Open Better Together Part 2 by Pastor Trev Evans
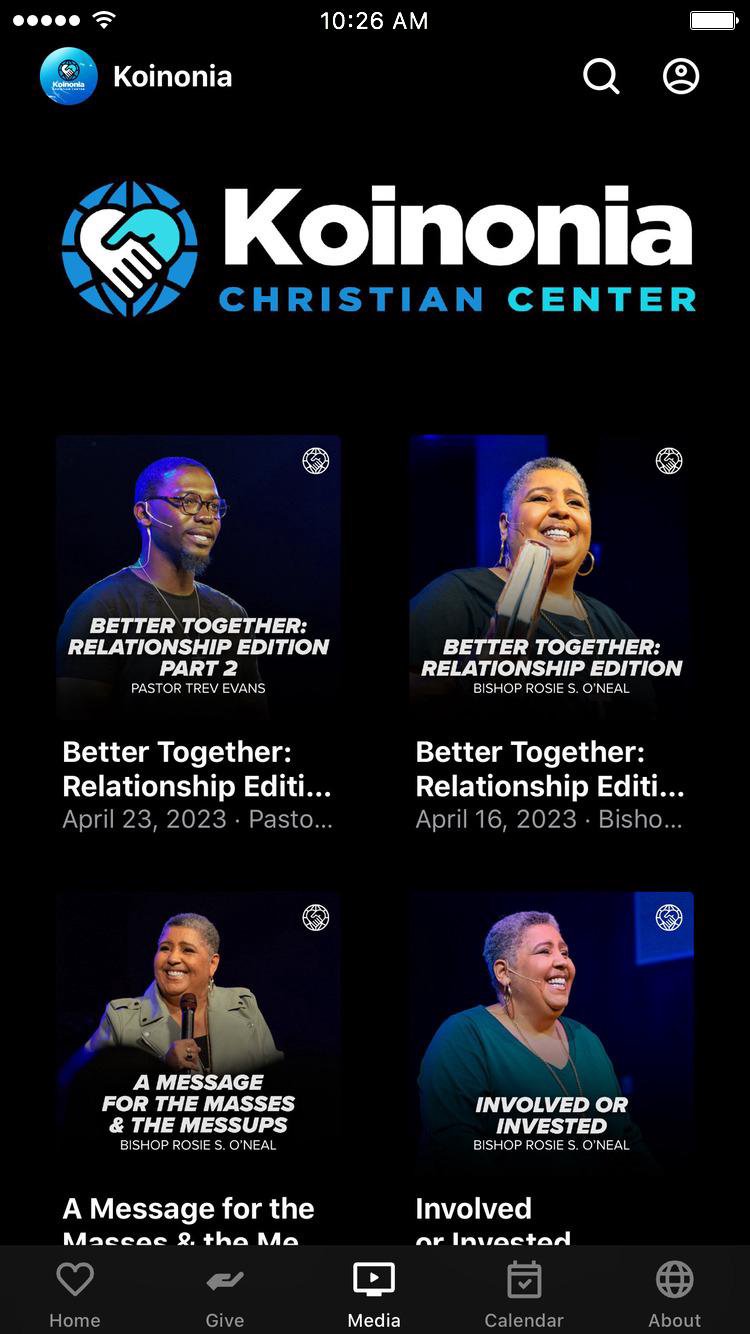This screenshot has height=1334, width=750. coord(198,578)
